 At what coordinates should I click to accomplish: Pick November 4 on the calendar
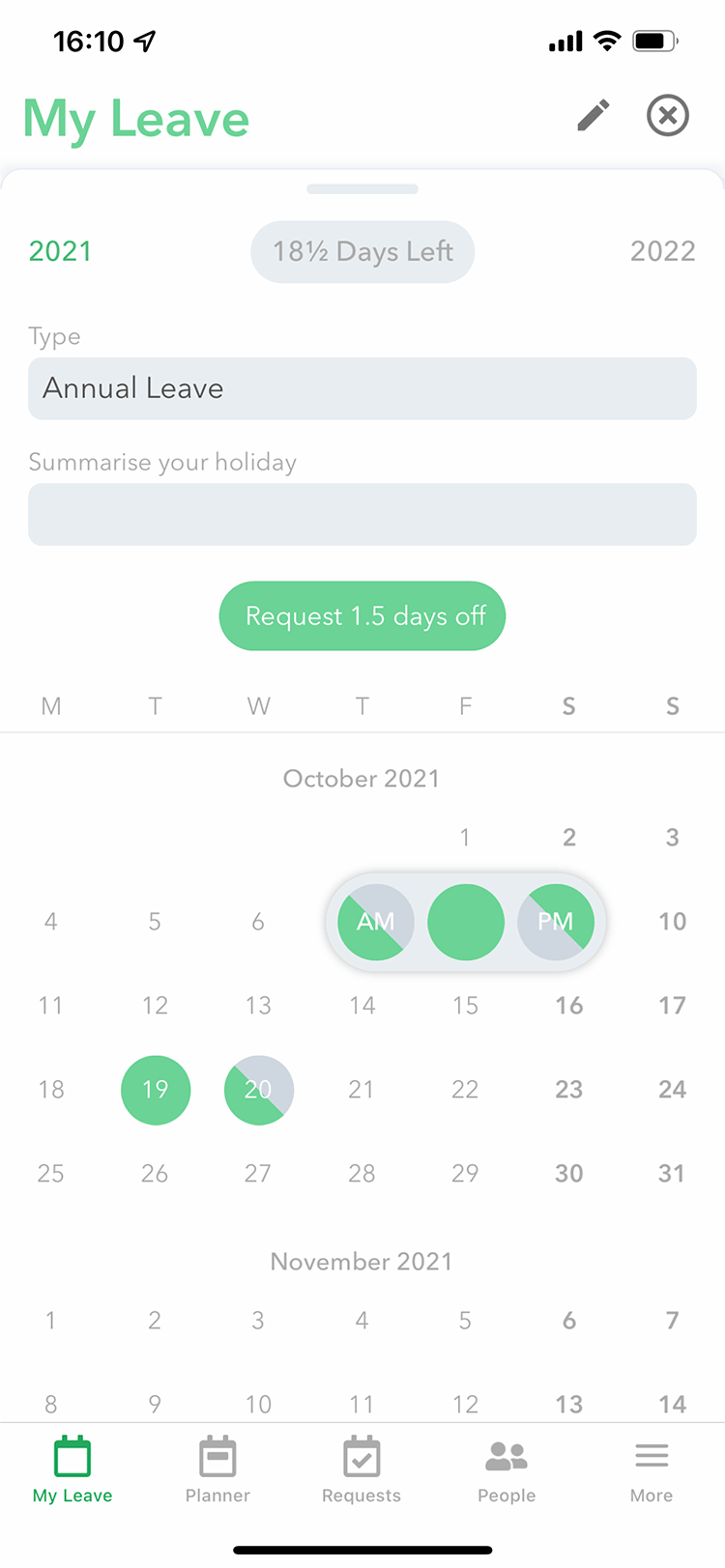[x=362, y=1321]
